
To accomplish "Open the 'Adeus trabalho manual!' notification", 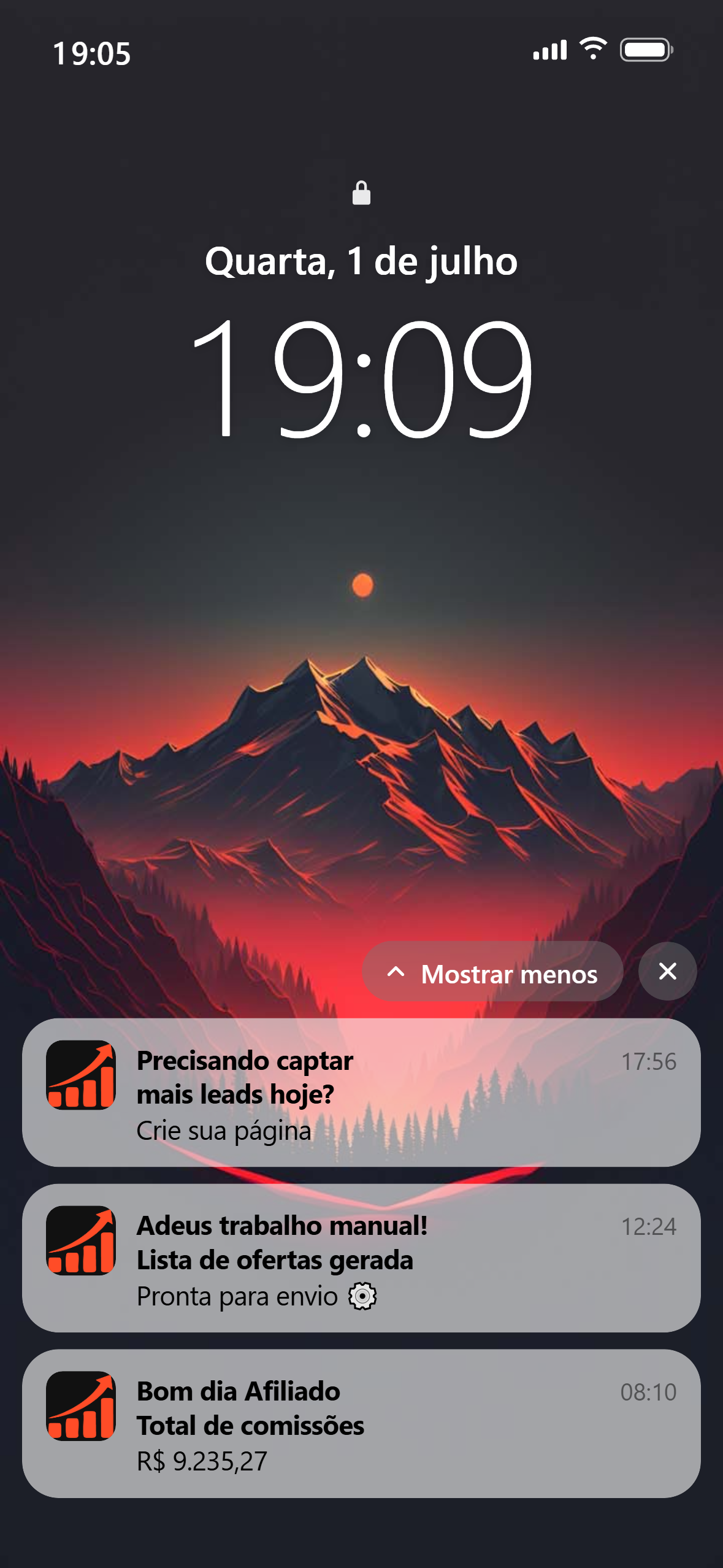I will click(x=361, y=1258).
